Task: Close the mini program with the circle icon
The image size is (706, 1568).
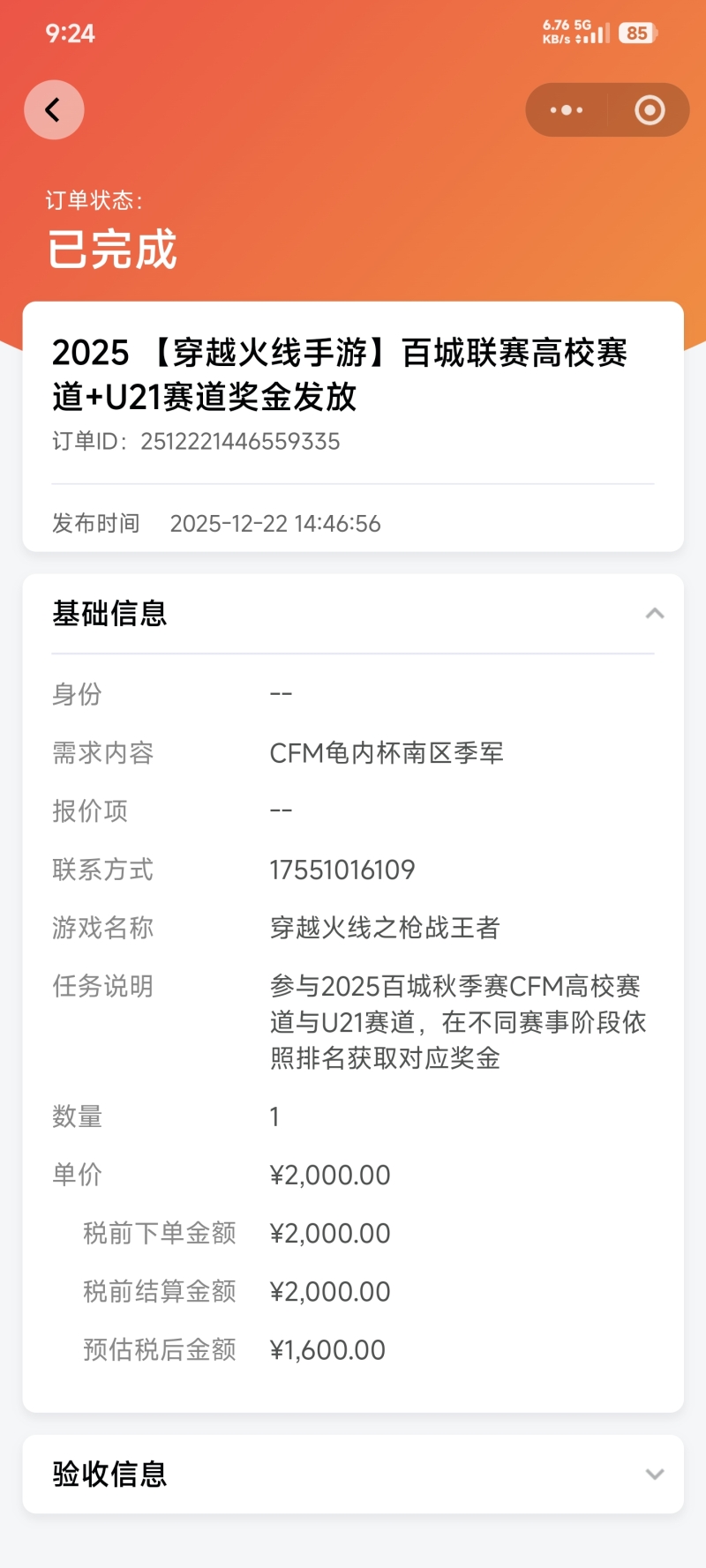Action: click(650, 110)
